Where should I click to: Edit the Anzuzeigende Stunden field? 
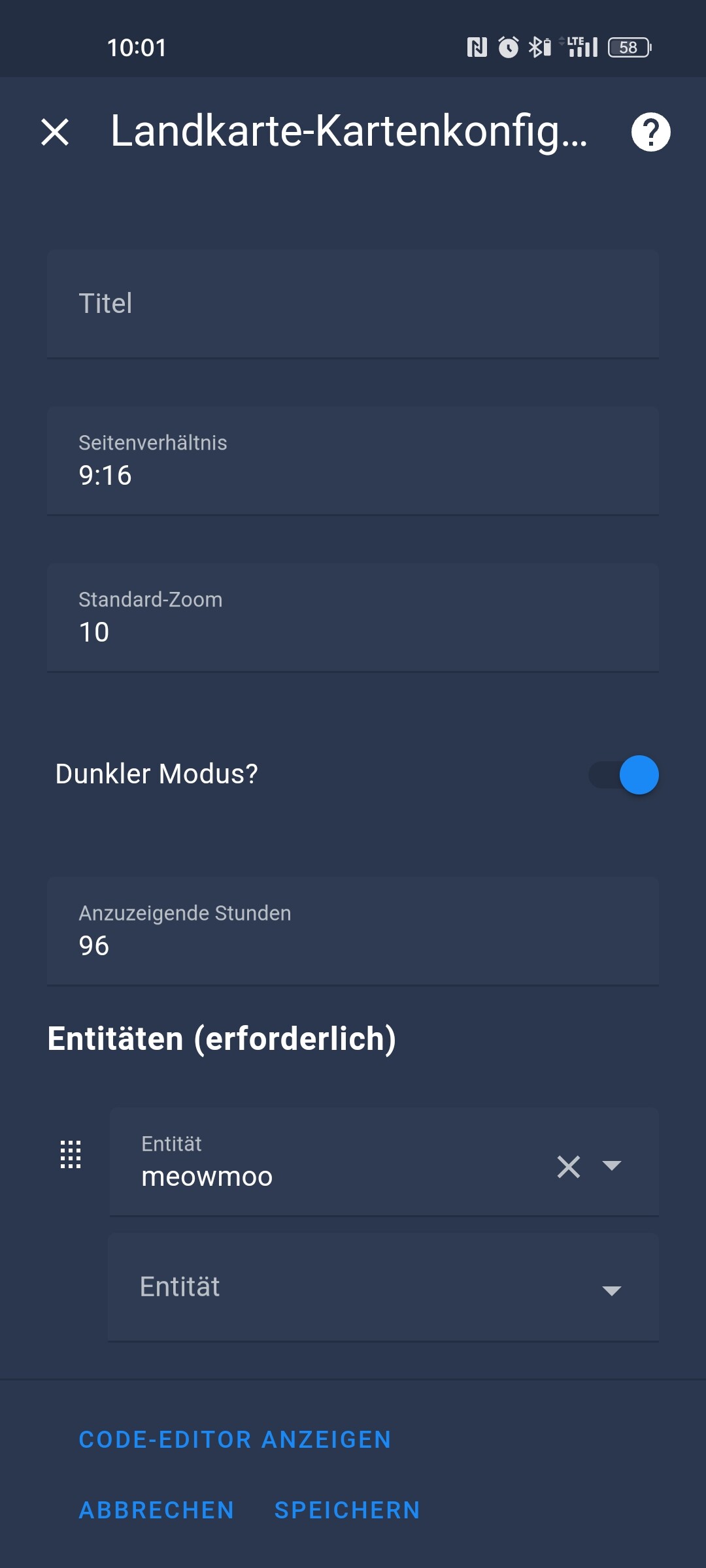353,931
